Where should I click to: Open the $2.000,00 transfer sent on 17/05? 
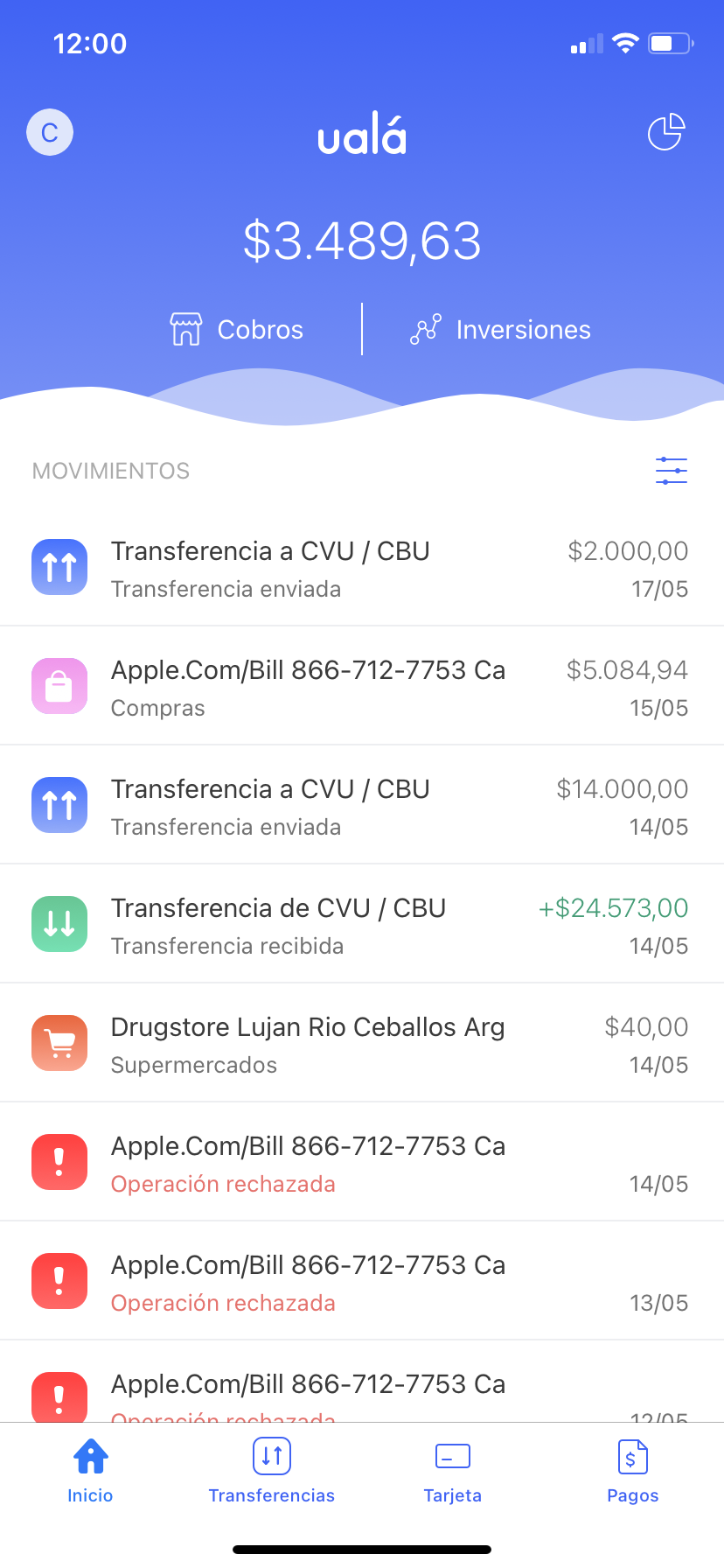[x=360, y=569]
